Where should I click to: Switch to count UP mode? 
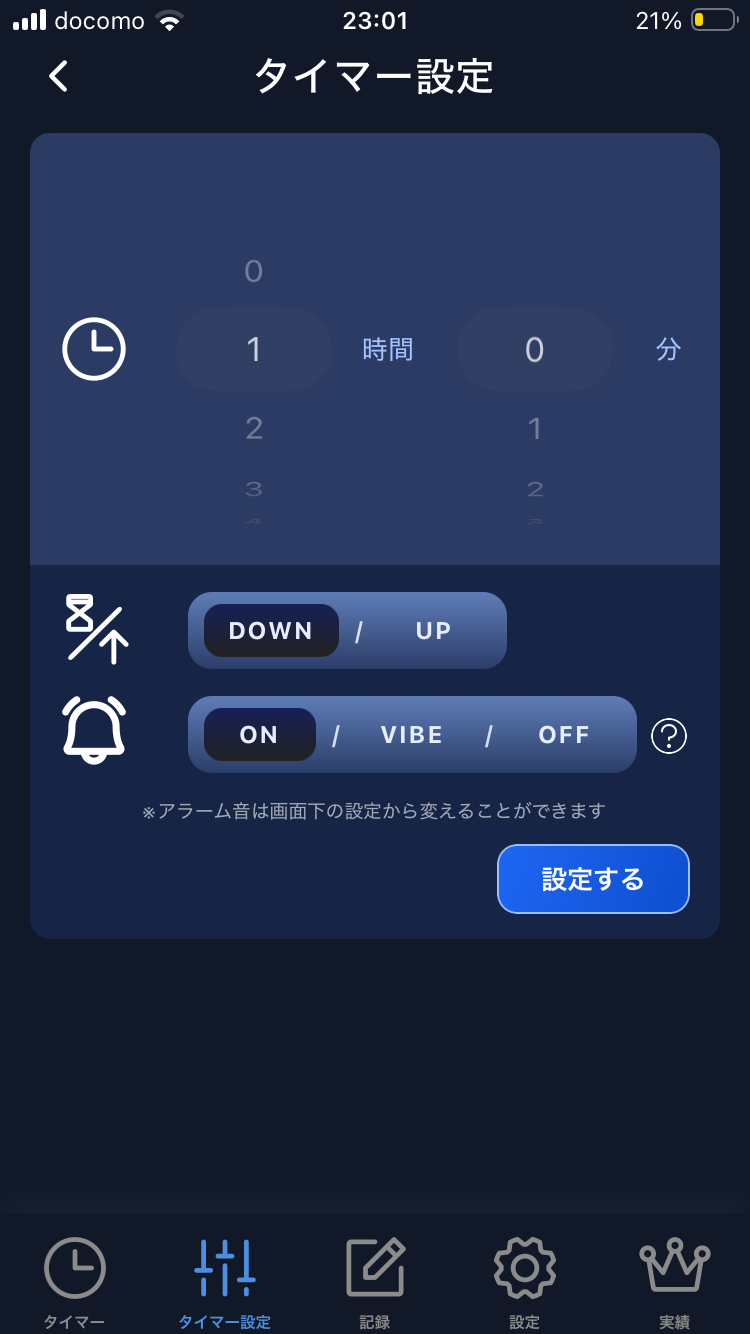click(433, 631)
